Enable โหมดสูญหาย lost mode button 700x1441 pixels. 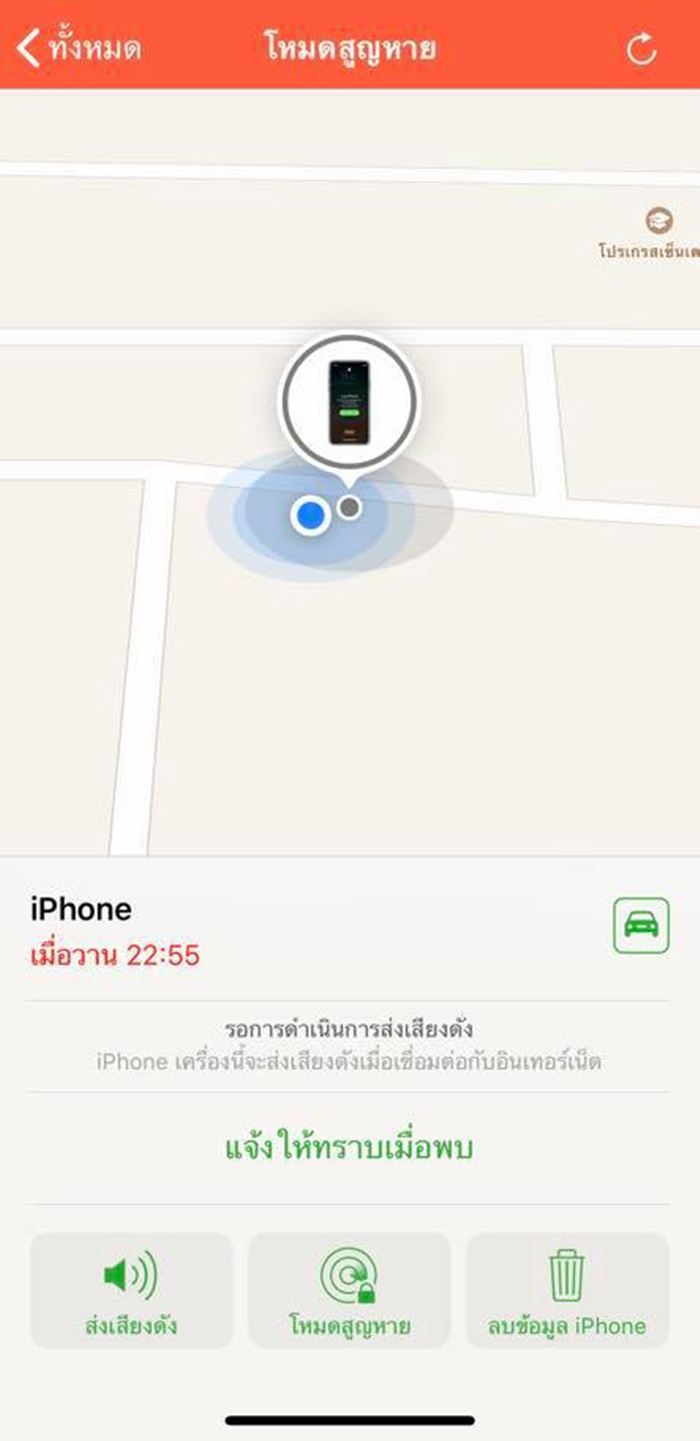(350, 1290)
